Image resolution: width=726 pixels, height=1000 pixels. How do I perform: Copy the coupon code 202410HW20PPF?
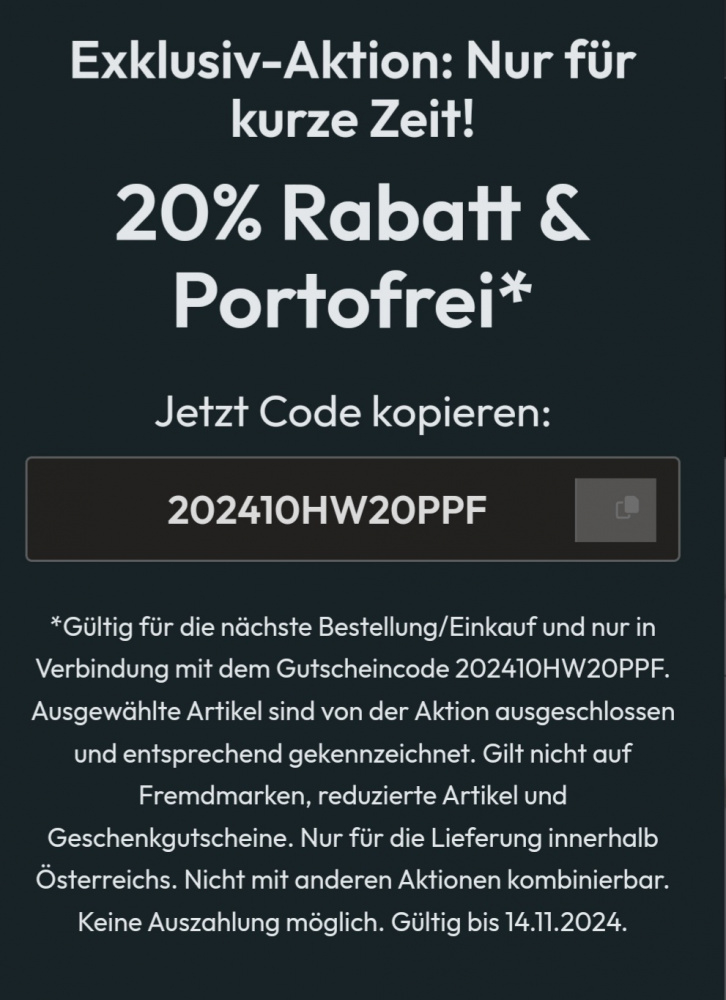(616, 509)
